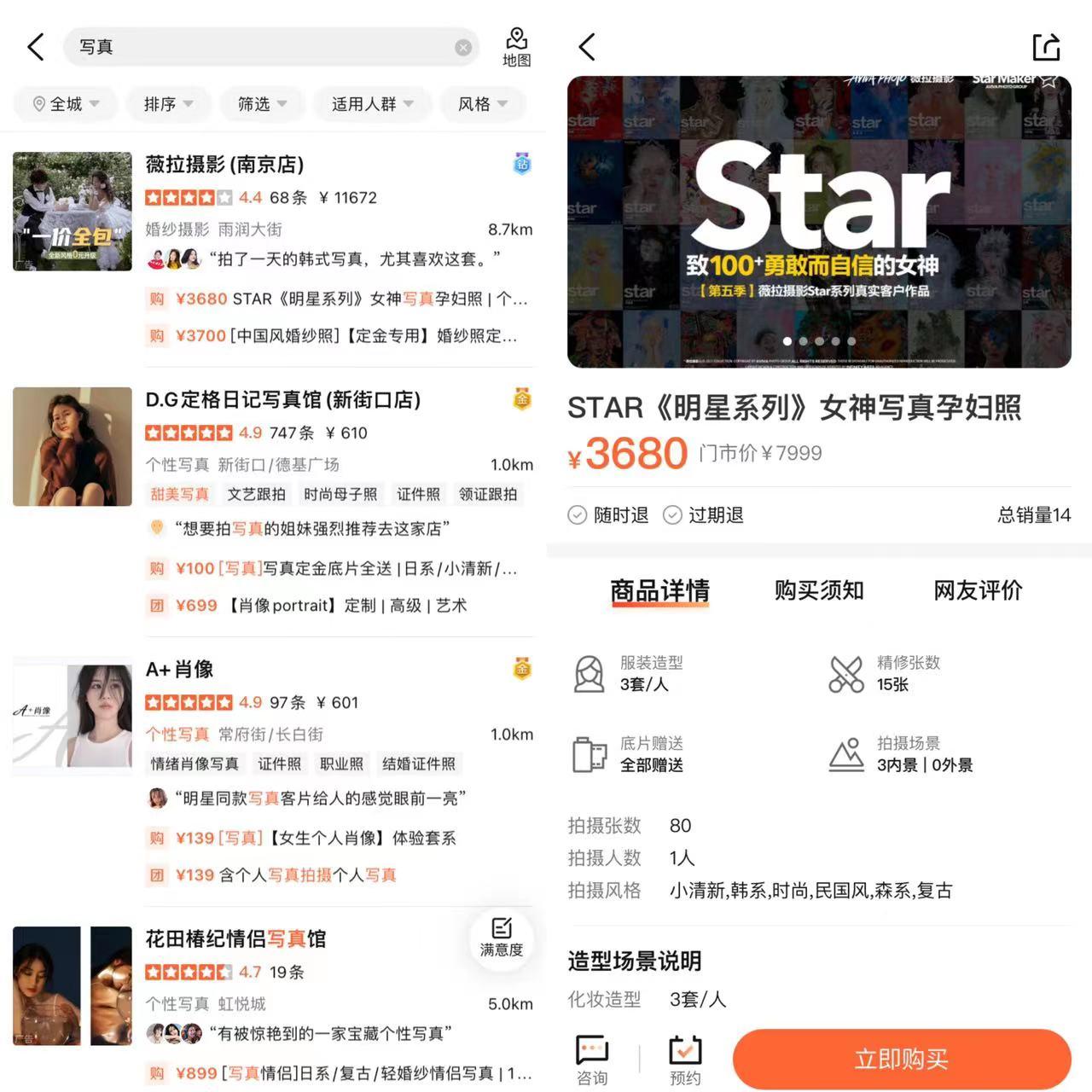
Task: Open 预约 to book a session
Action: coord(685,1060)
